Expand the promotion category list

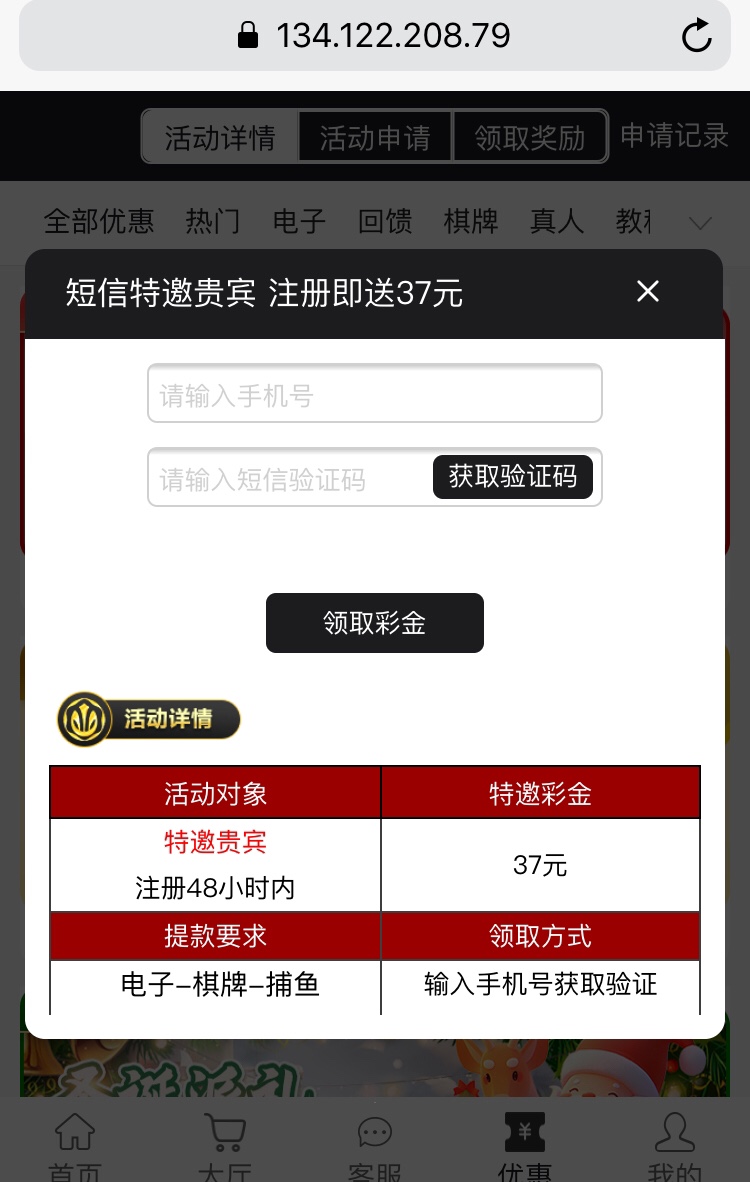pos(700,222)
